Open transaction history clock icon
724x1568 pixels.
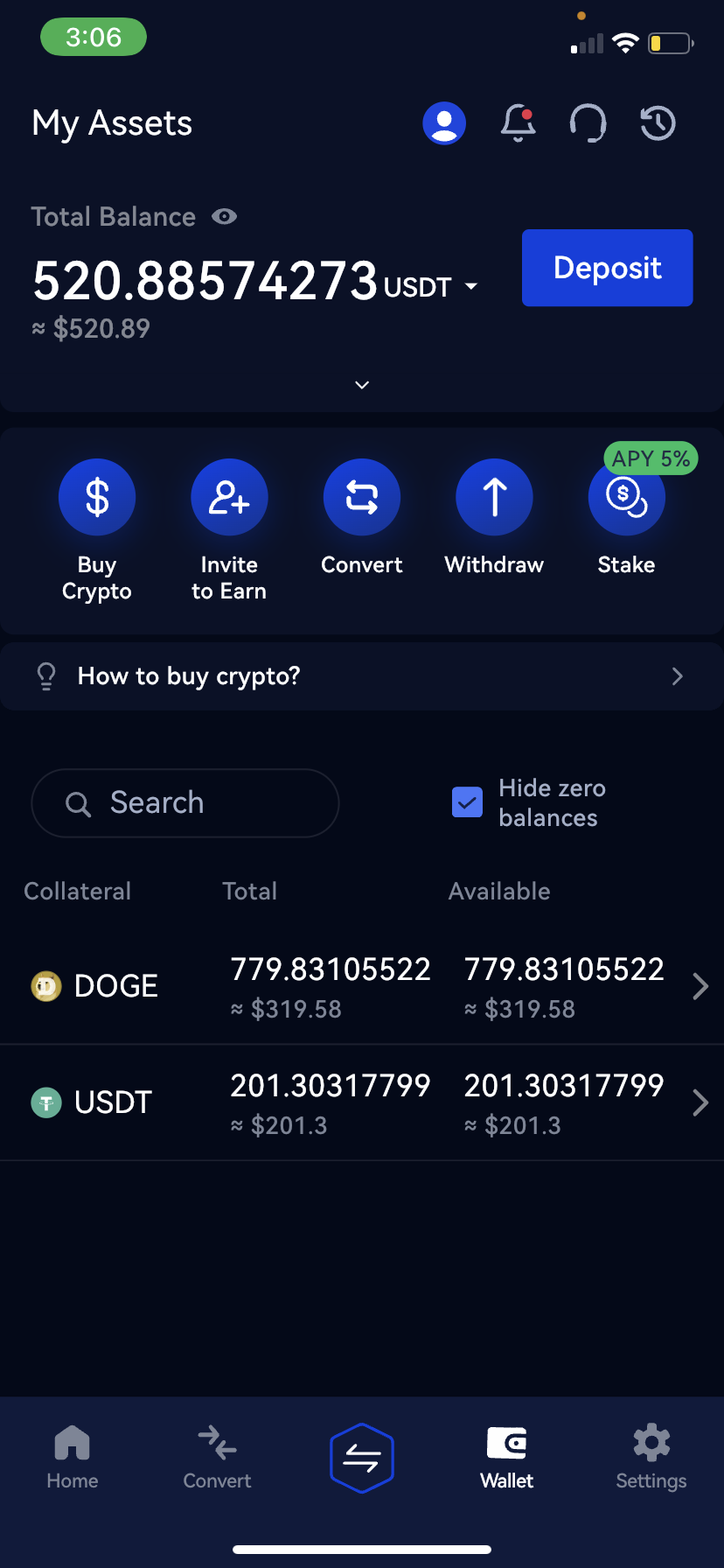[x=658, y=122]
